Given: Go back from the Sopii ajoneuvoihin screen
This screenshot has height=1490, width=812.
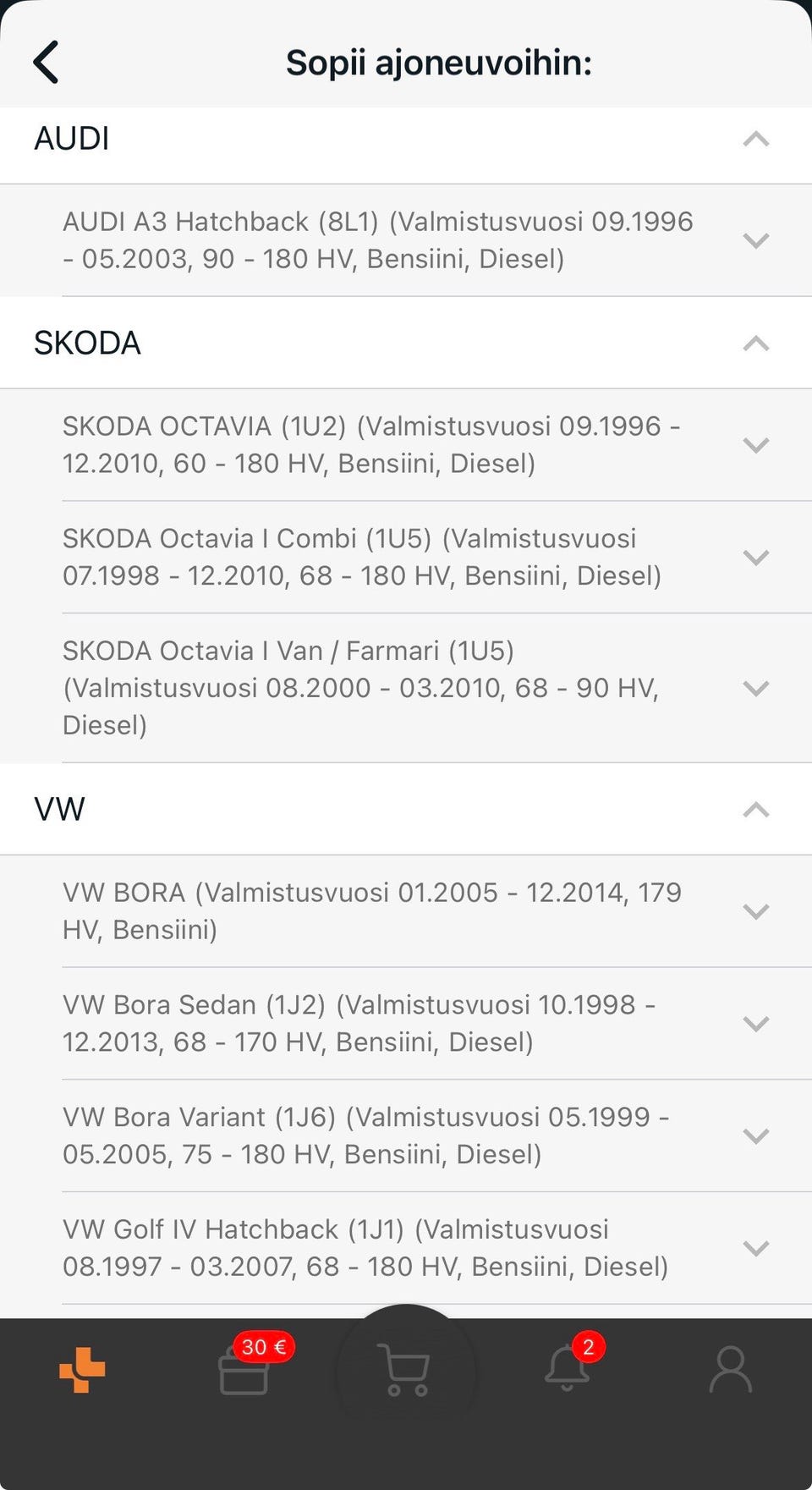Looking at the screenshot, I should 47,63.
